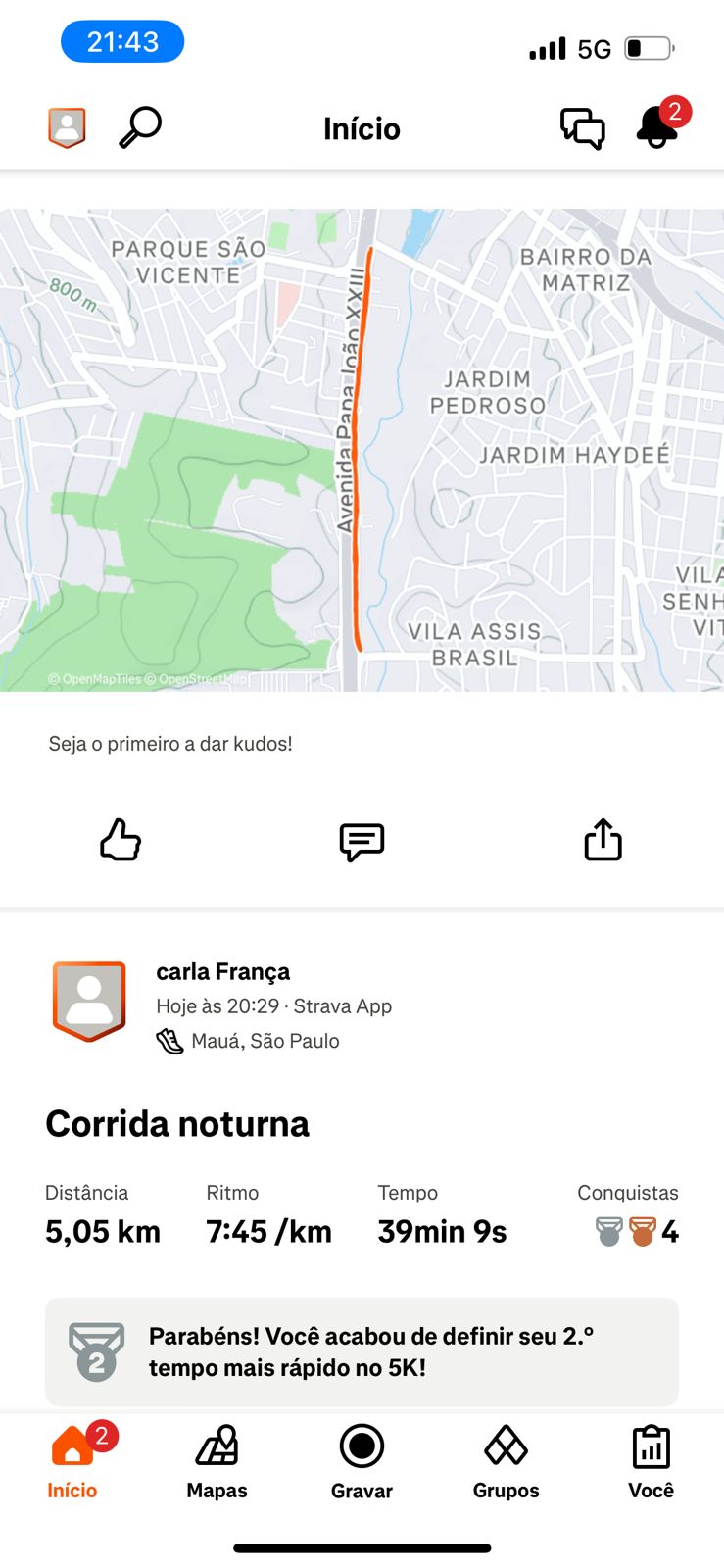Open the notifications bell
This screenshot has height=1568, width=724.
(x=657, y=127)
